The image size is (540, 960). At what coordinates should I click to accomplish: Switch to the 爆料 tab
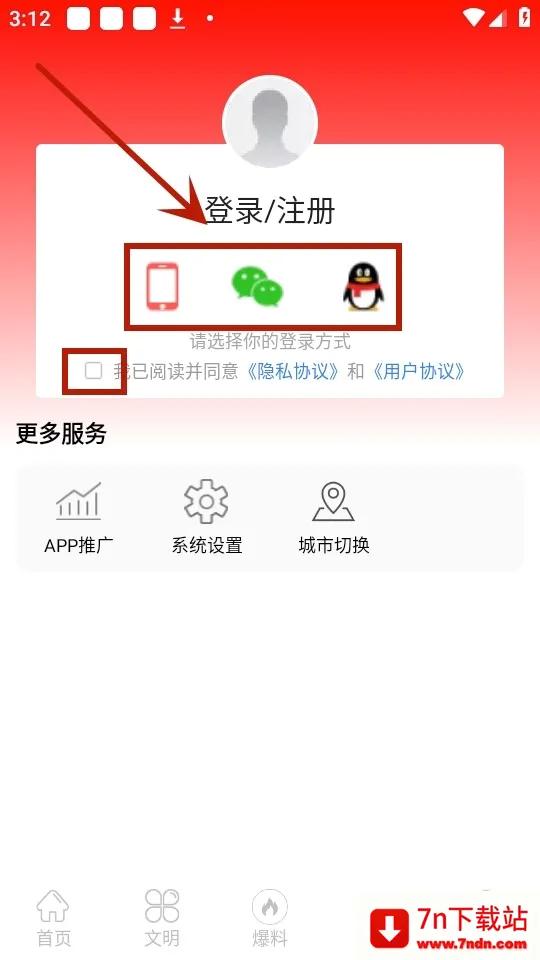pyautogui.click(x=269, y=918)
